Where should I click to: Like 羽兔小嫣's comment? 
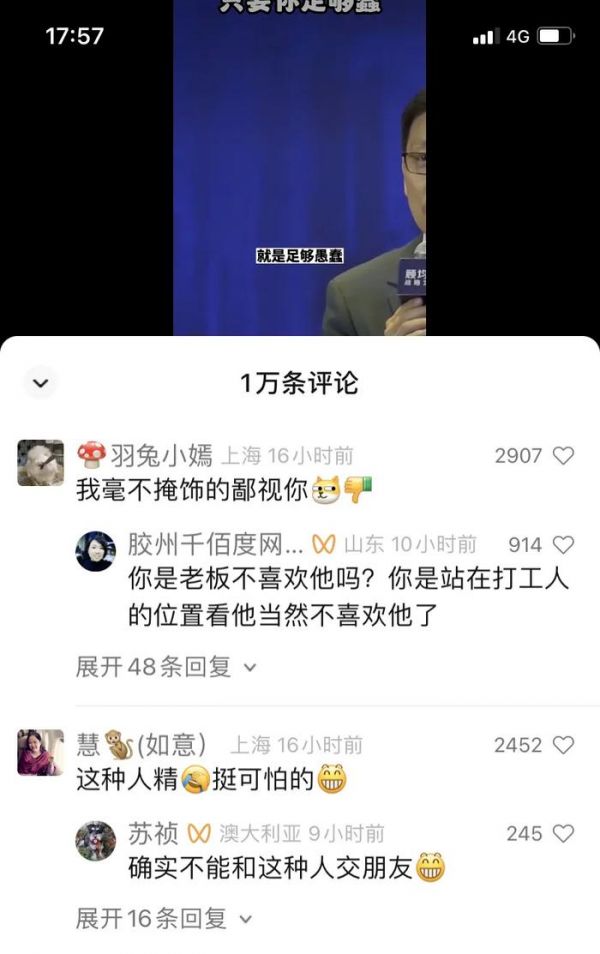pos(564,456)
